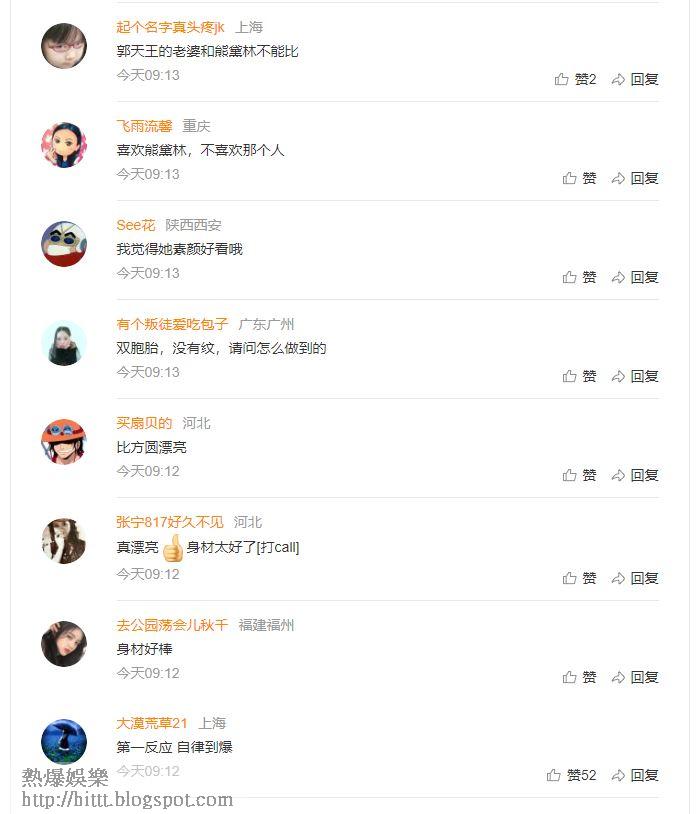Reply to the comment from See花
This screenshot has width=698, height=814.
pos(636,277)
